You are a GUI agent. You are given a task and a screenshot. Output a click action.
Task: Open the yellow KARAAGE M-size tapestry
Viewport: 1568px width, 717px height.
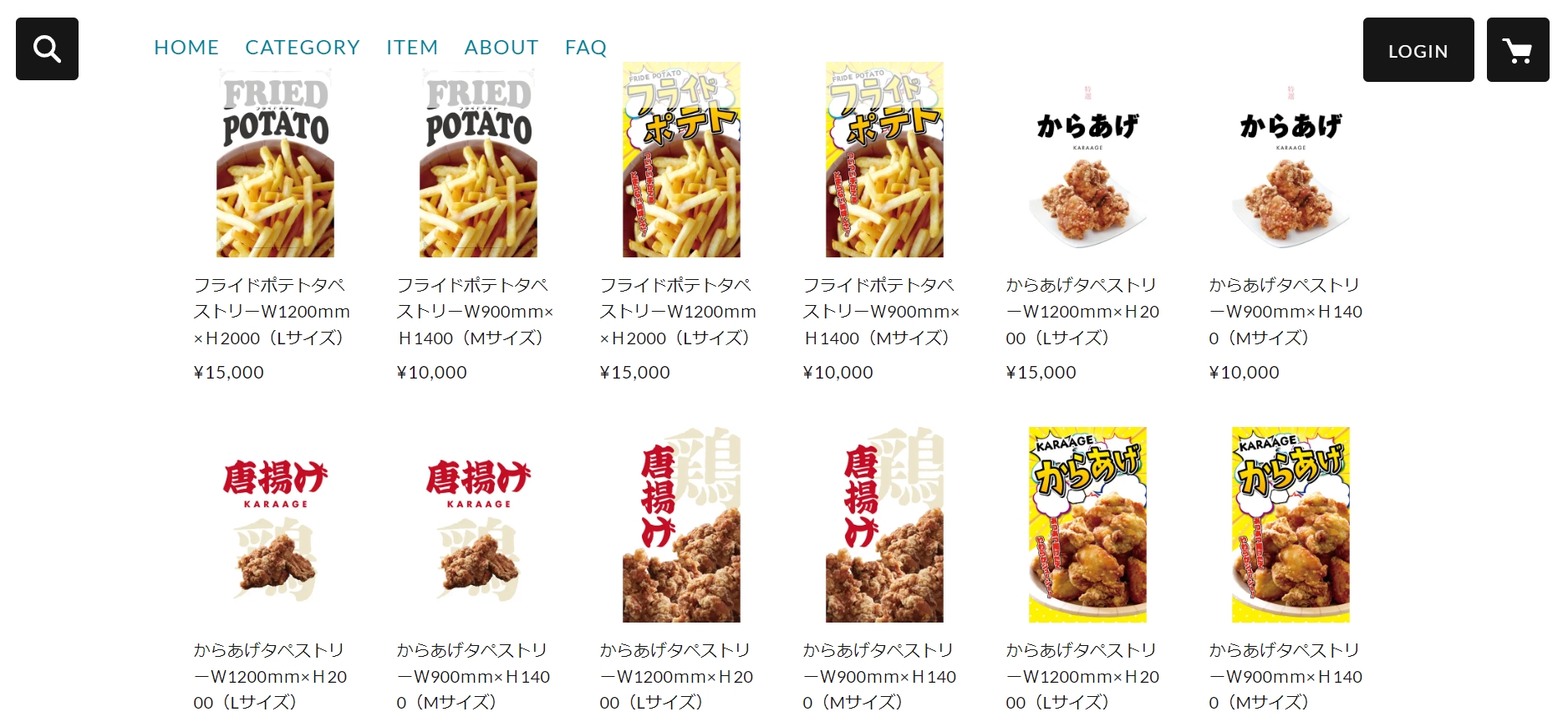pos(1291,526)
